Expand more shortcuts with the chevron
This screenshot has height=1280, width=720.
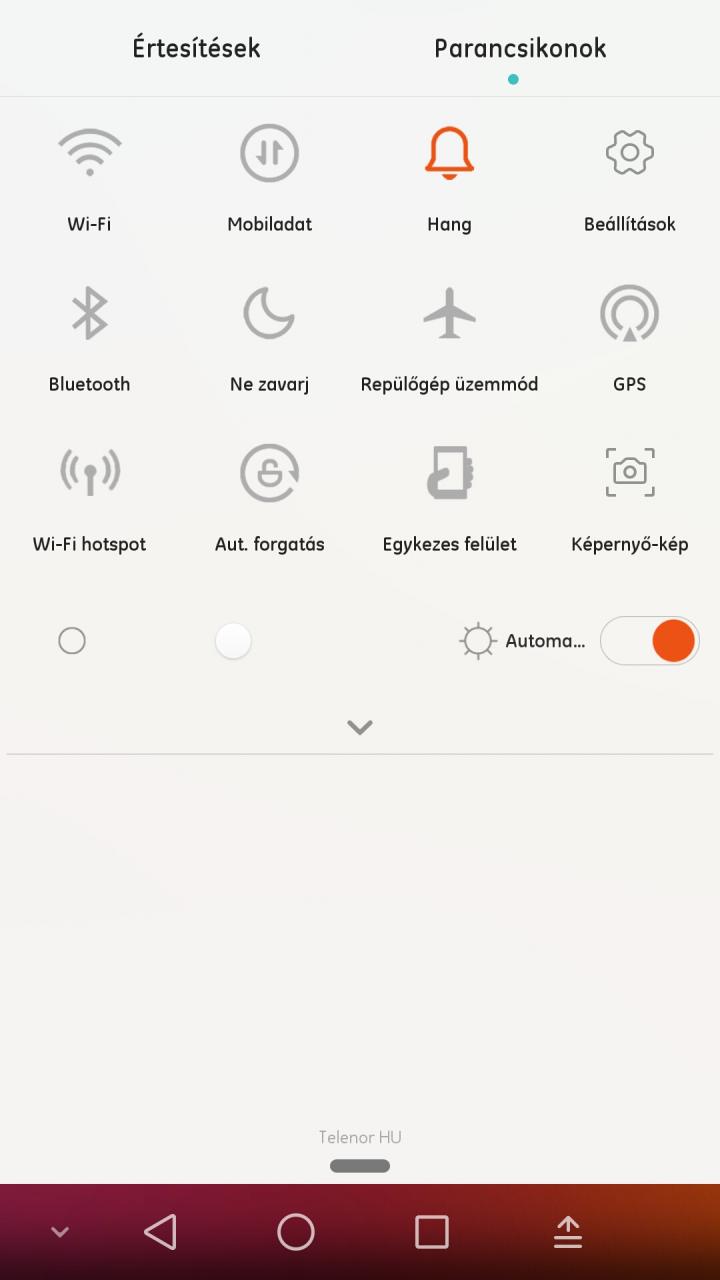360,727
